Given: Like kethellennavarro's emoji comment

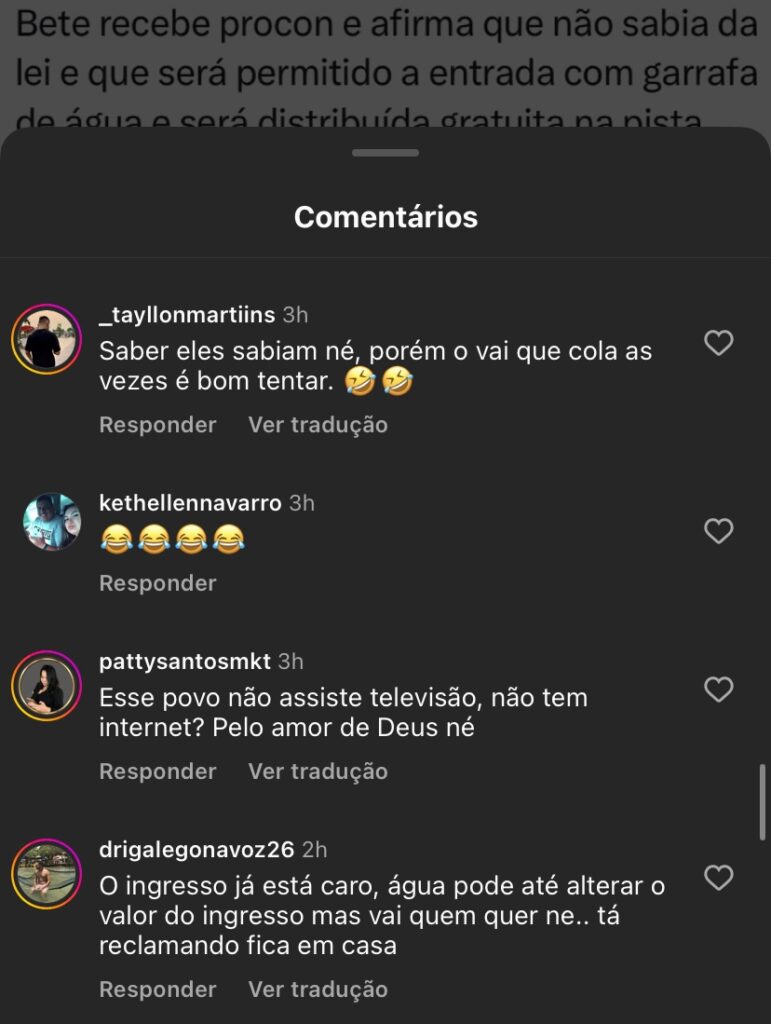Looking at the screenshot, I should click(718, 531).
